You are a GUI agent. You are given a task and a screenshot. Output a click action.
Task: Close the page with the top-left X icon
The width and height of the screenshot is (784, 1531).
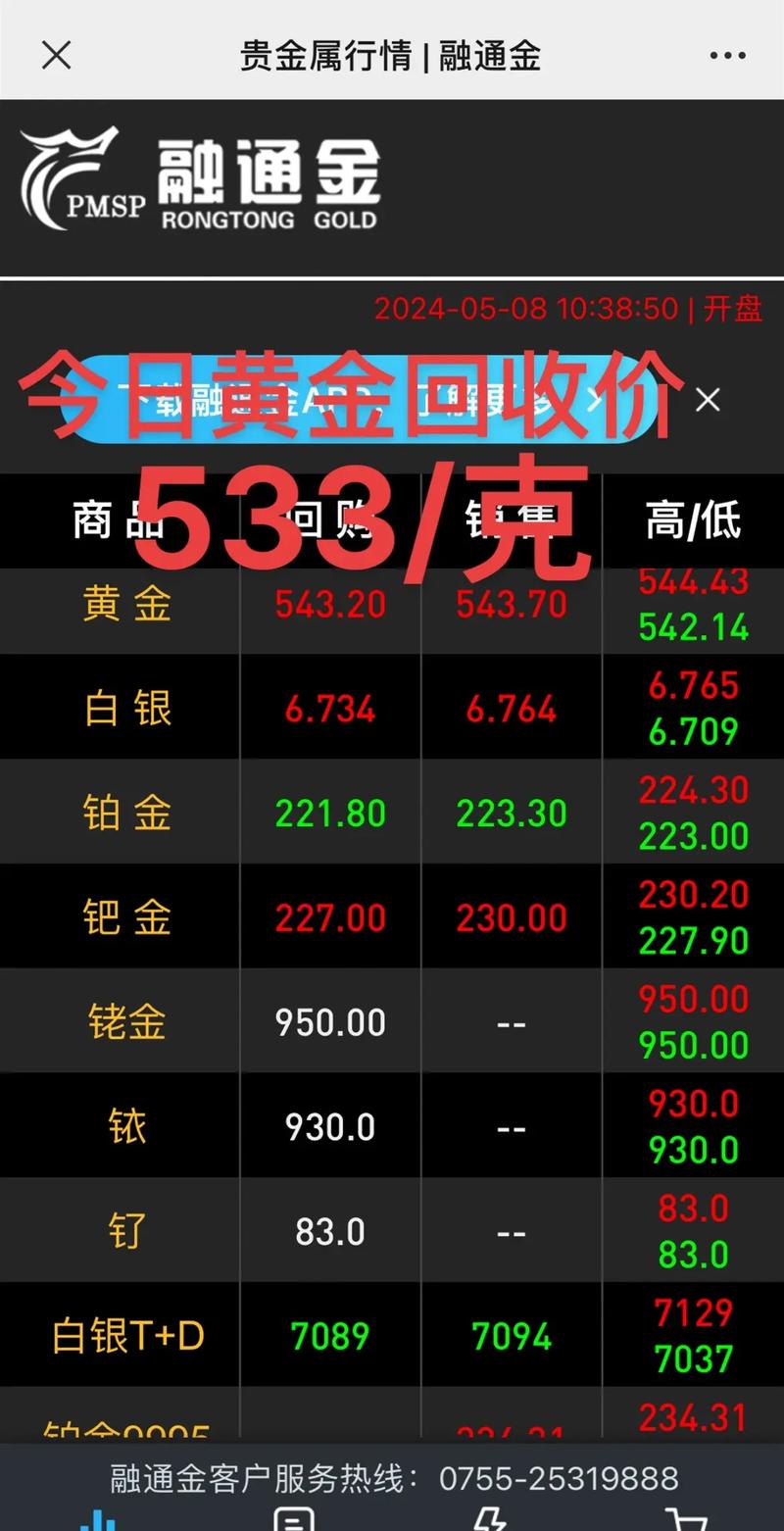56,56
